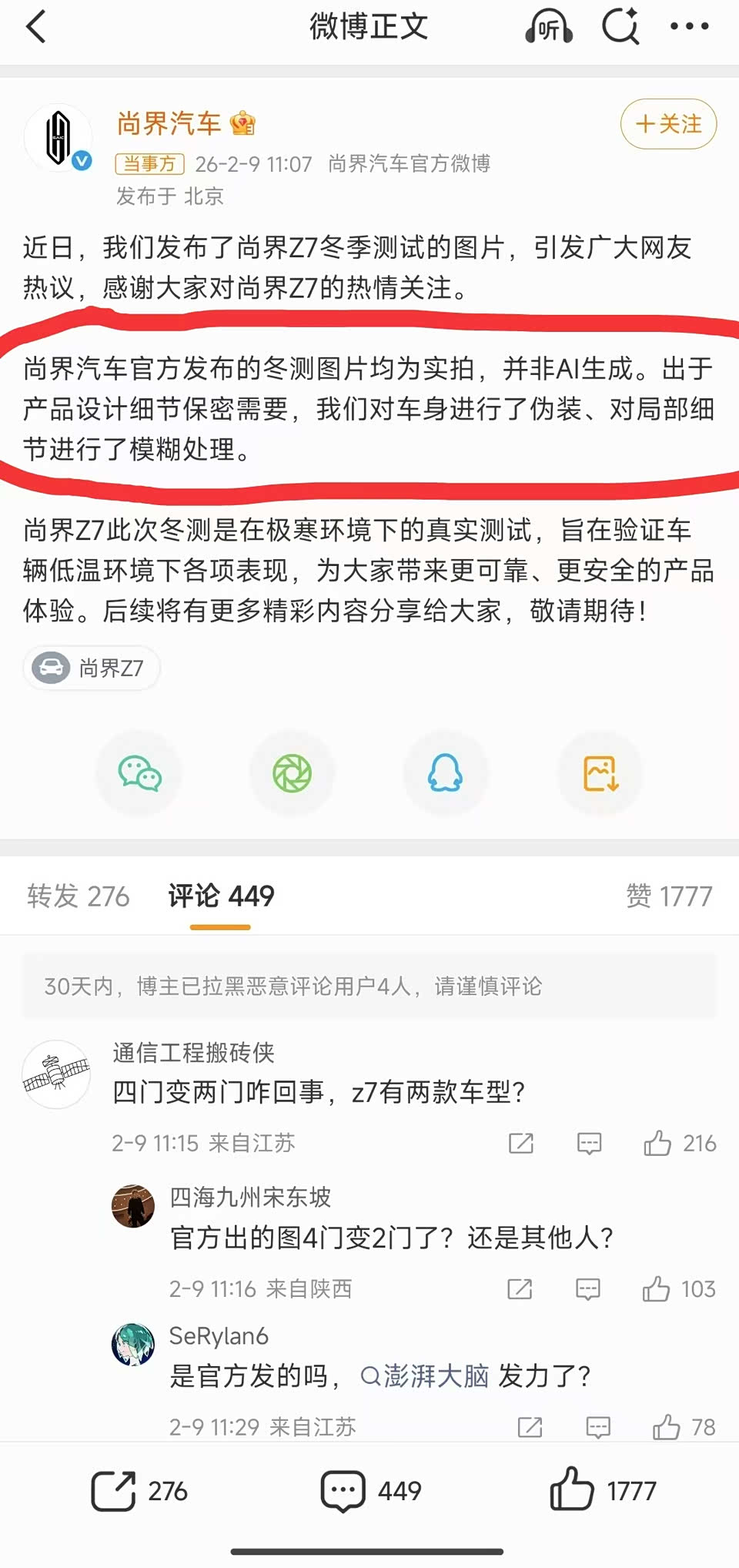
Task: Follow 尚界汽车 with the +关注 button
Action: coord(668,124)
